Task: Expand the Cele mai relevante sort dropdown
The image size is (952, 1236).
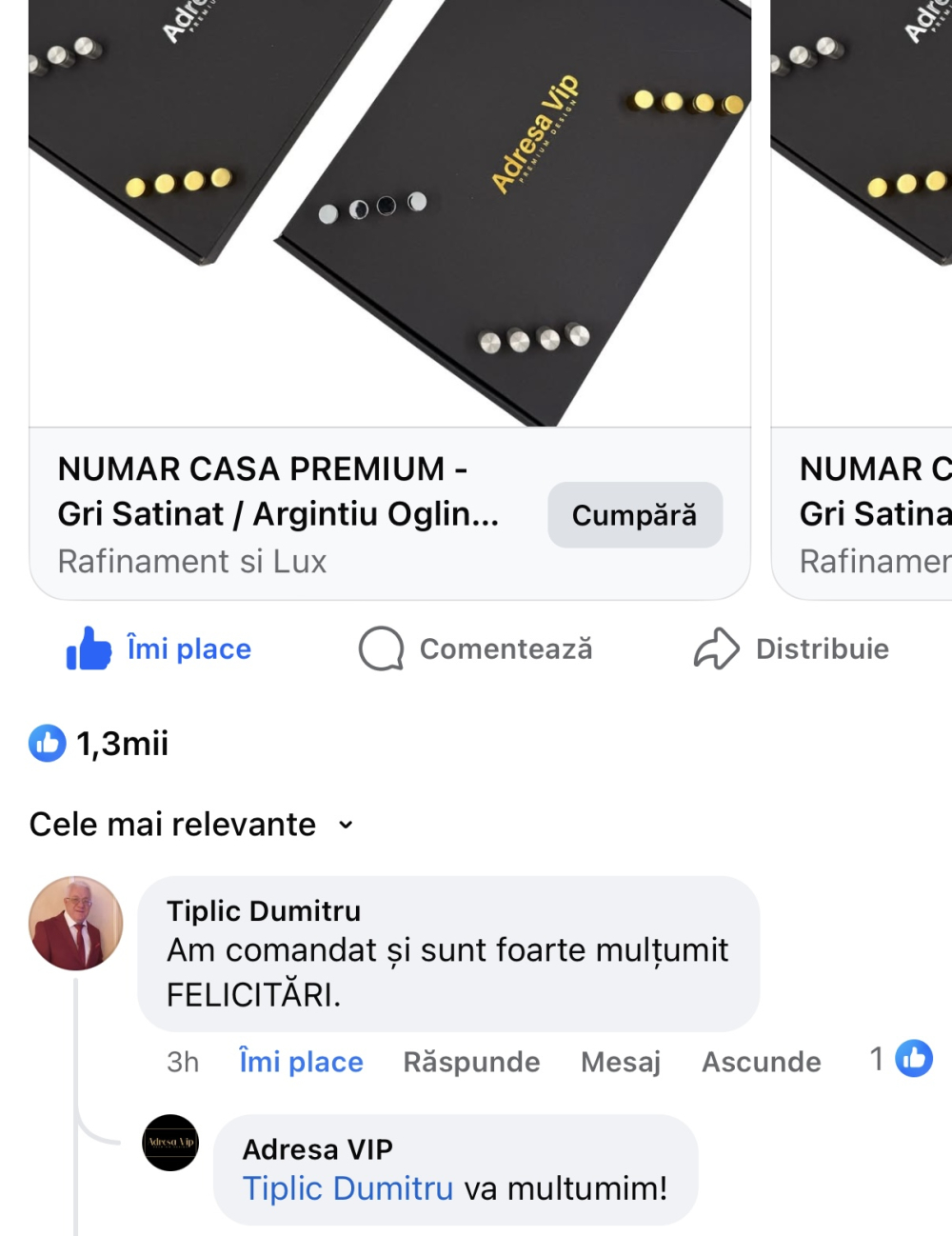Action: (191, 825)
